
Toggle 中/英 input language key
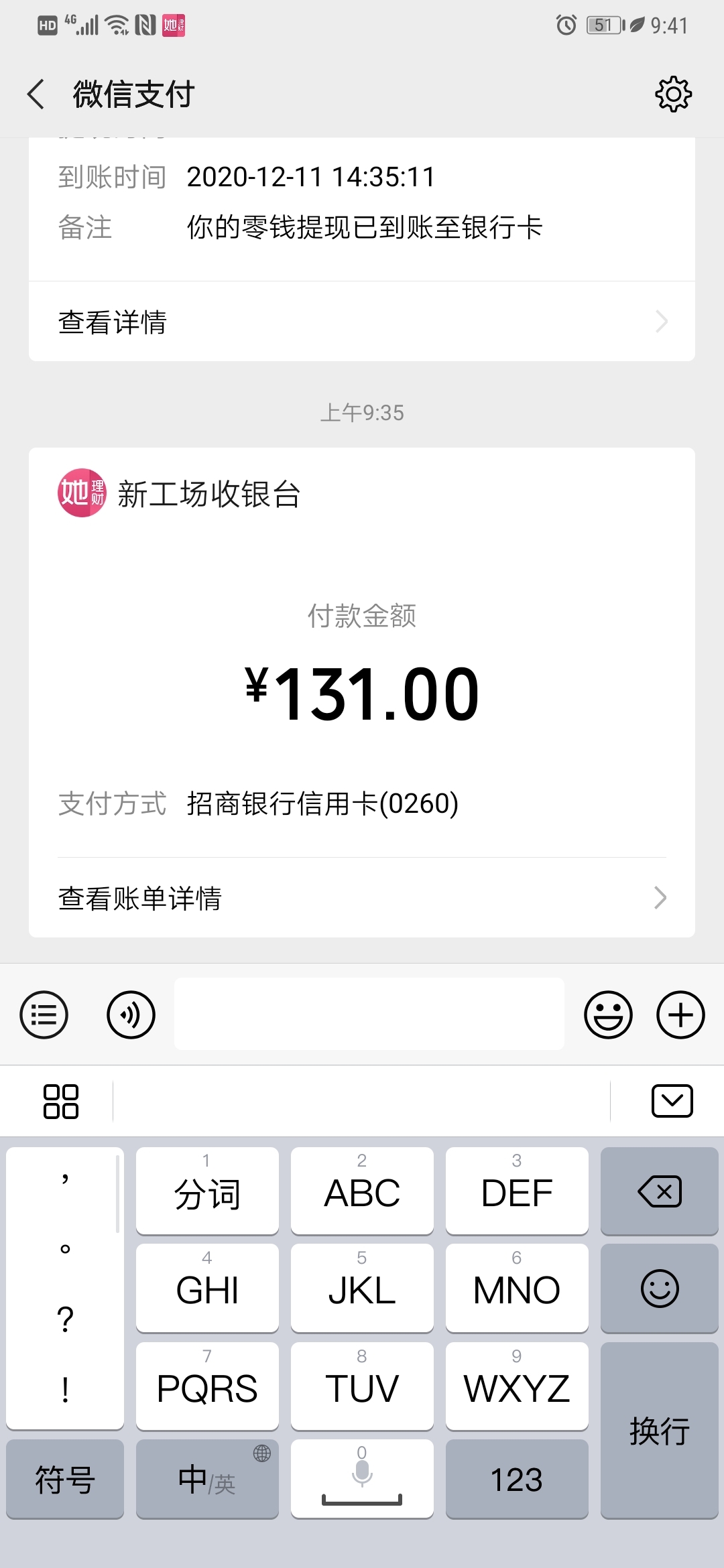(207, 1479)
